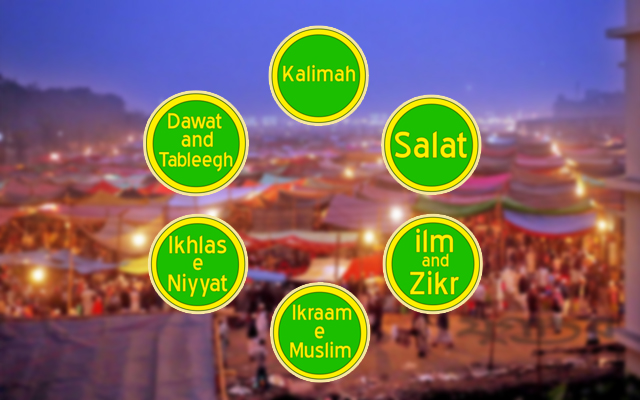Go to Ikraam e Muslim
Viewport: 640px width, 400px height.
point(320,332)
